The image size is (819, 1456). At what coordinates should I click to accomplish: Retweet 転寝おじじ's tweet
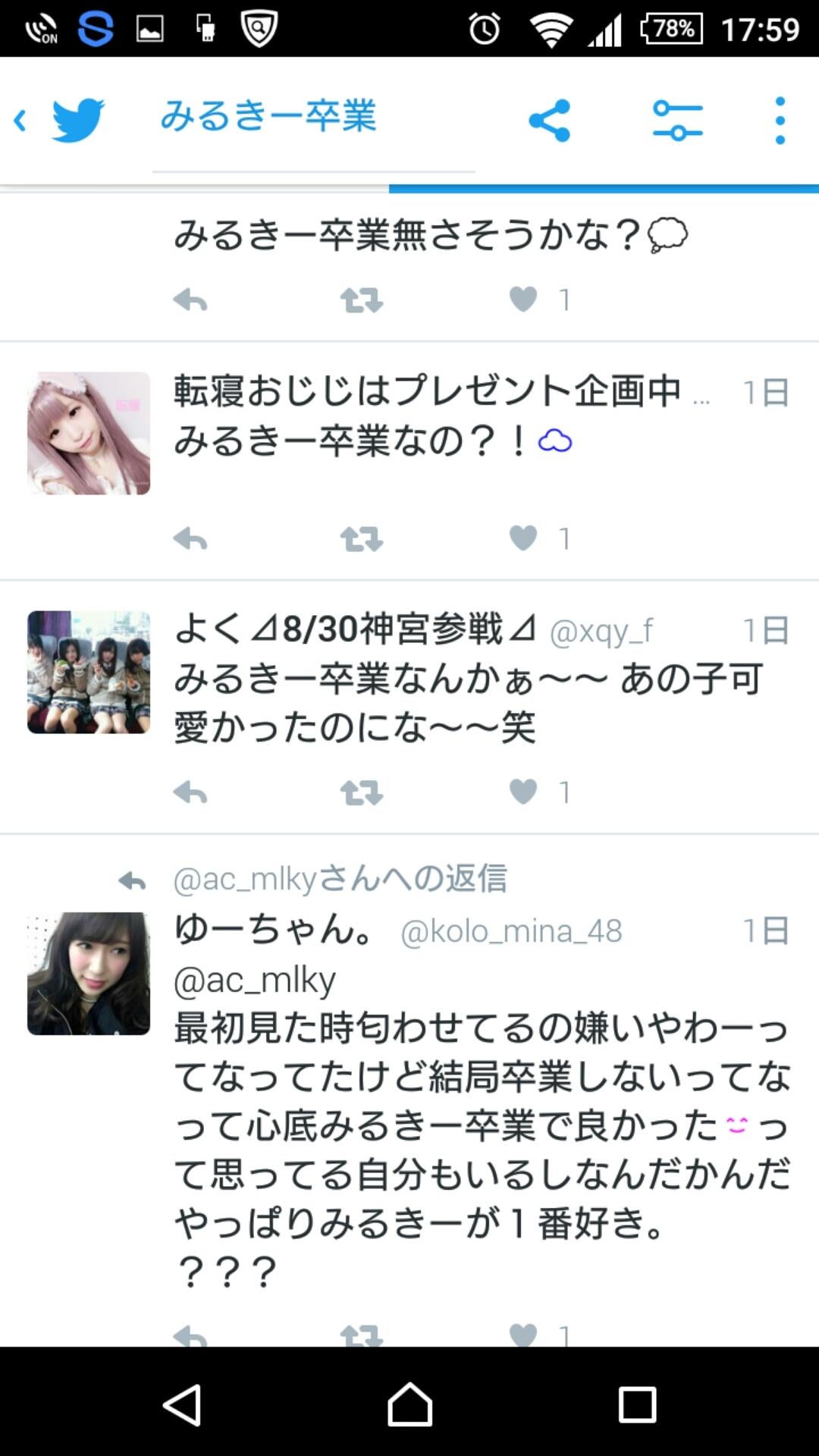tap(361, 539)
